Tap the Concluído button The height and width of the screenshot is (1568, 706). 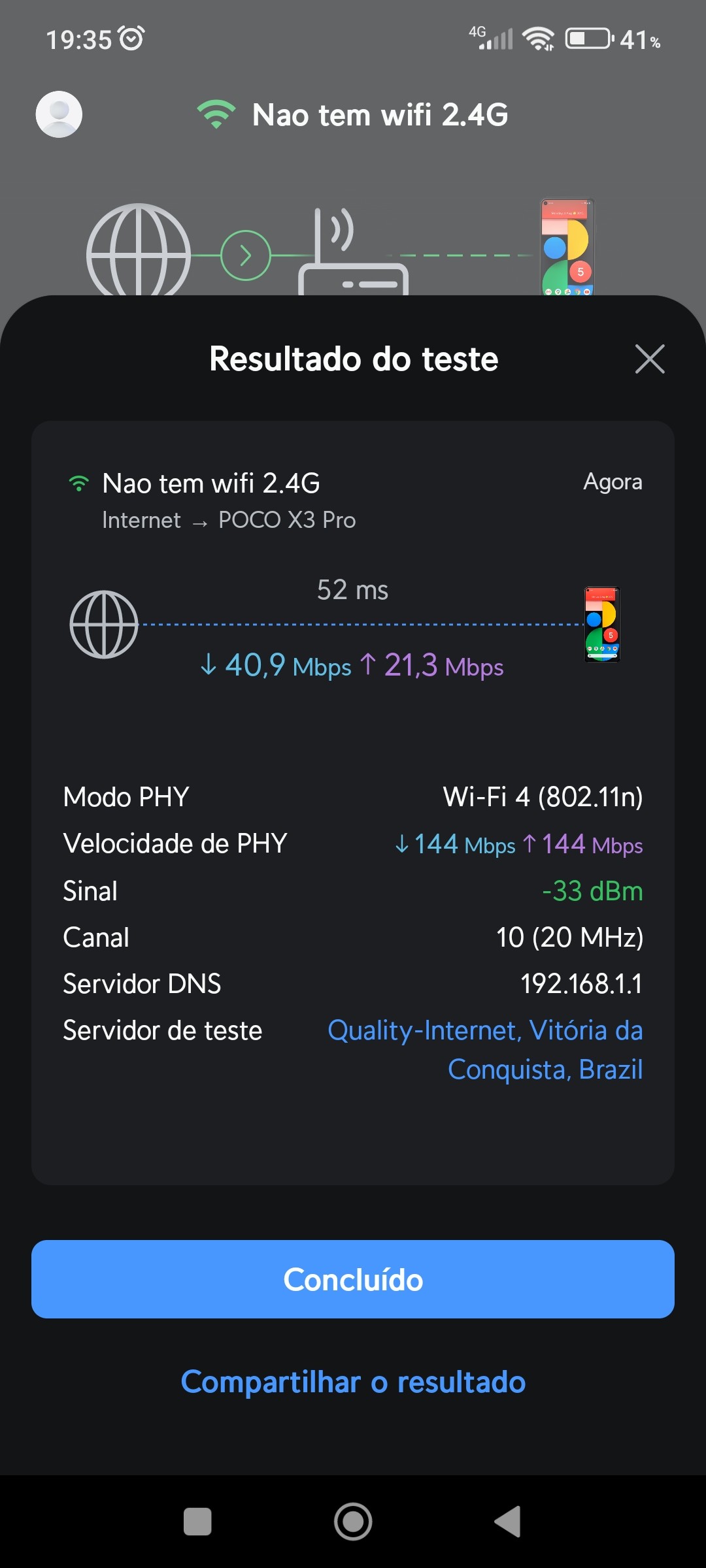coord(353,1279)
